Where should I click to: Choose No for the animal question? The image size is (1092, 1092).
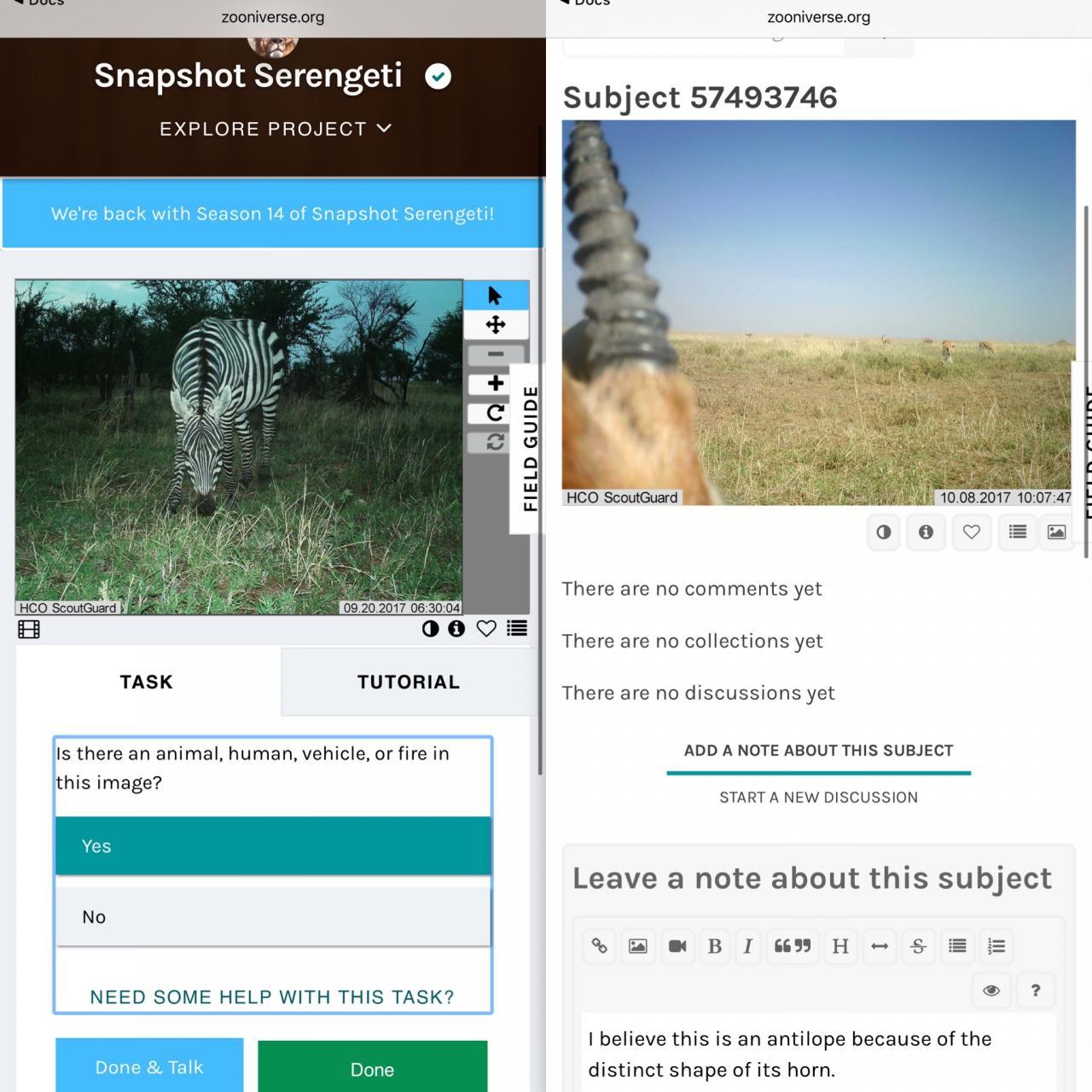pyautogui.click(x=273, y=917)
